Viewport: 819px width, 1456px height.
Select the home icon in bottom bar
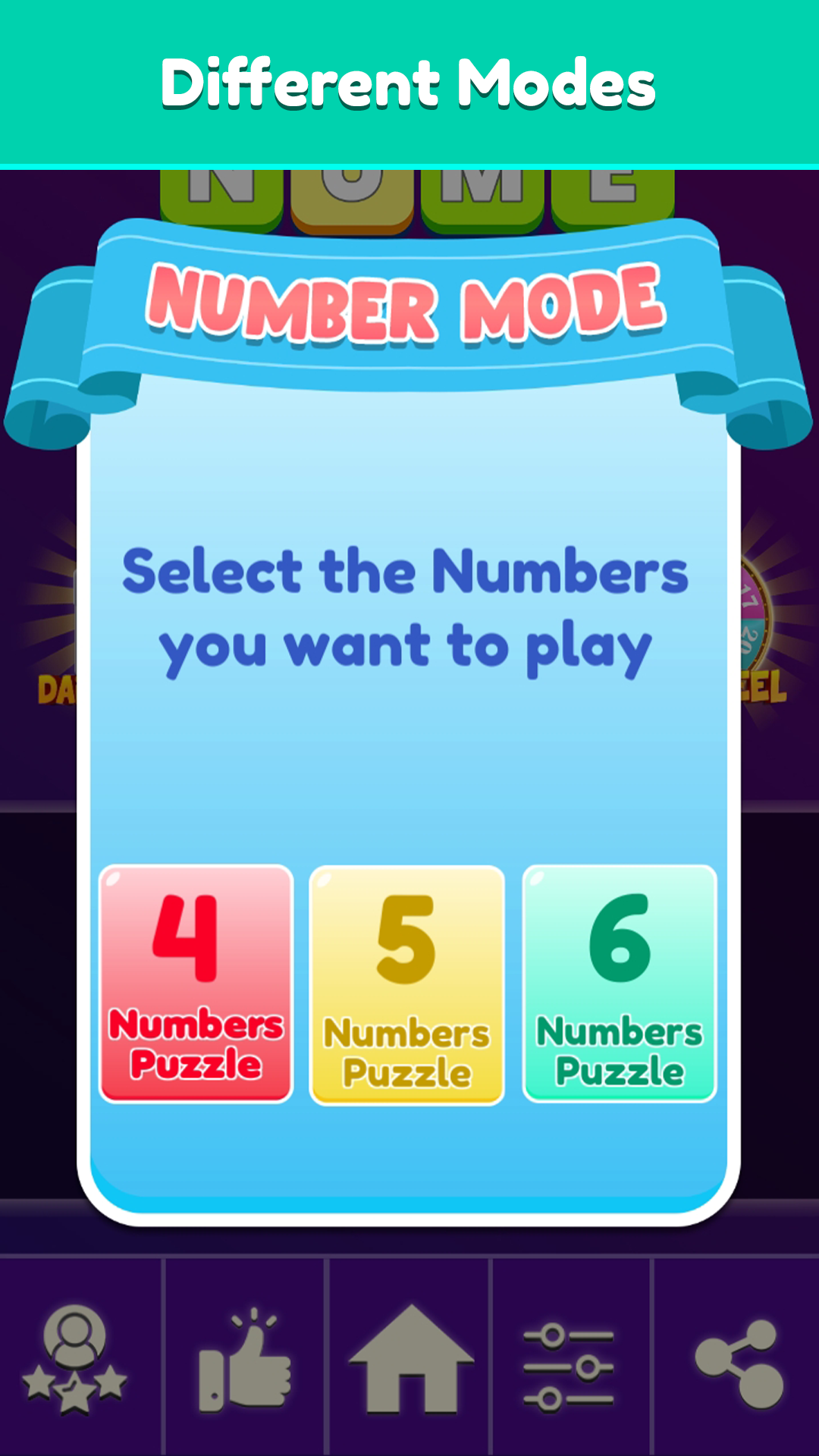point(409,1357)
